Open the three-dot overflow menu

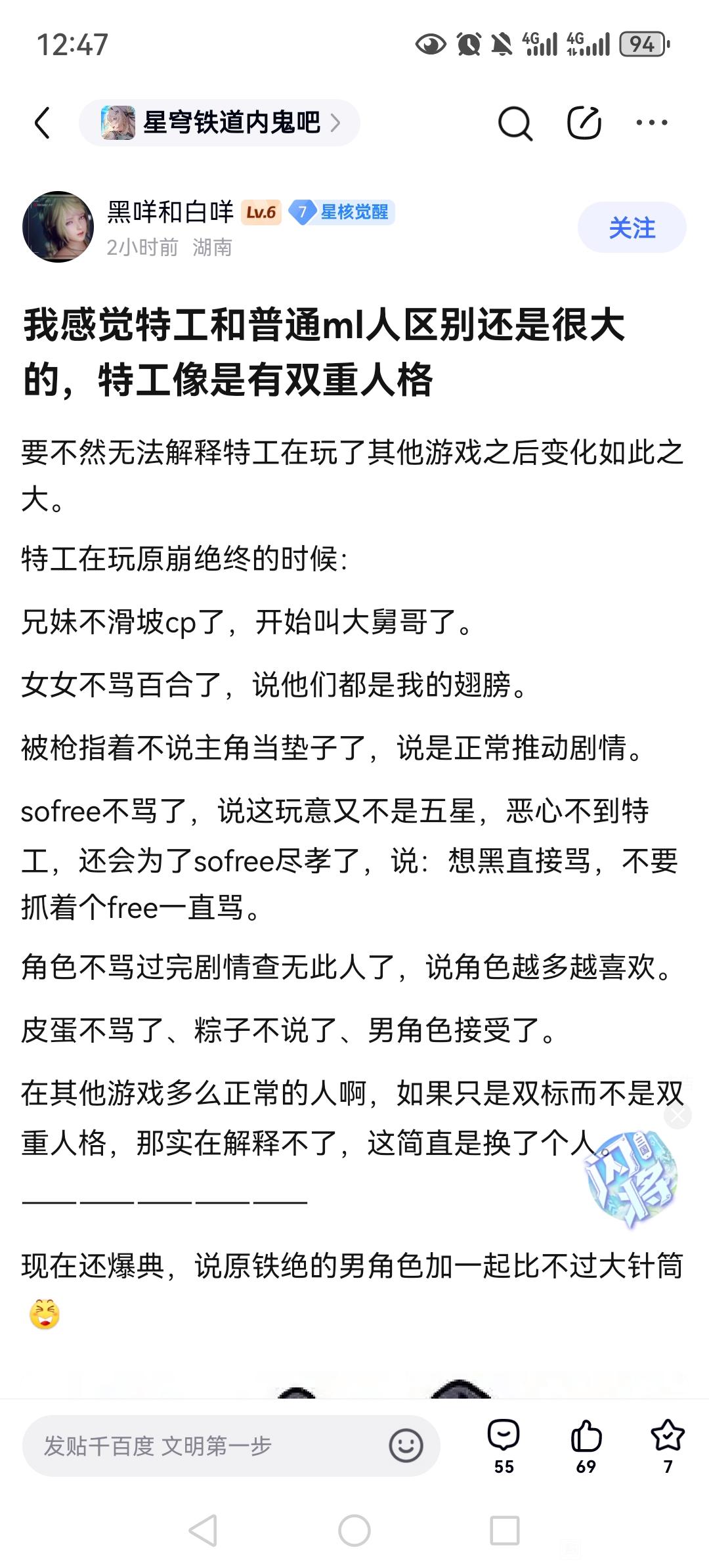point(652,122)
